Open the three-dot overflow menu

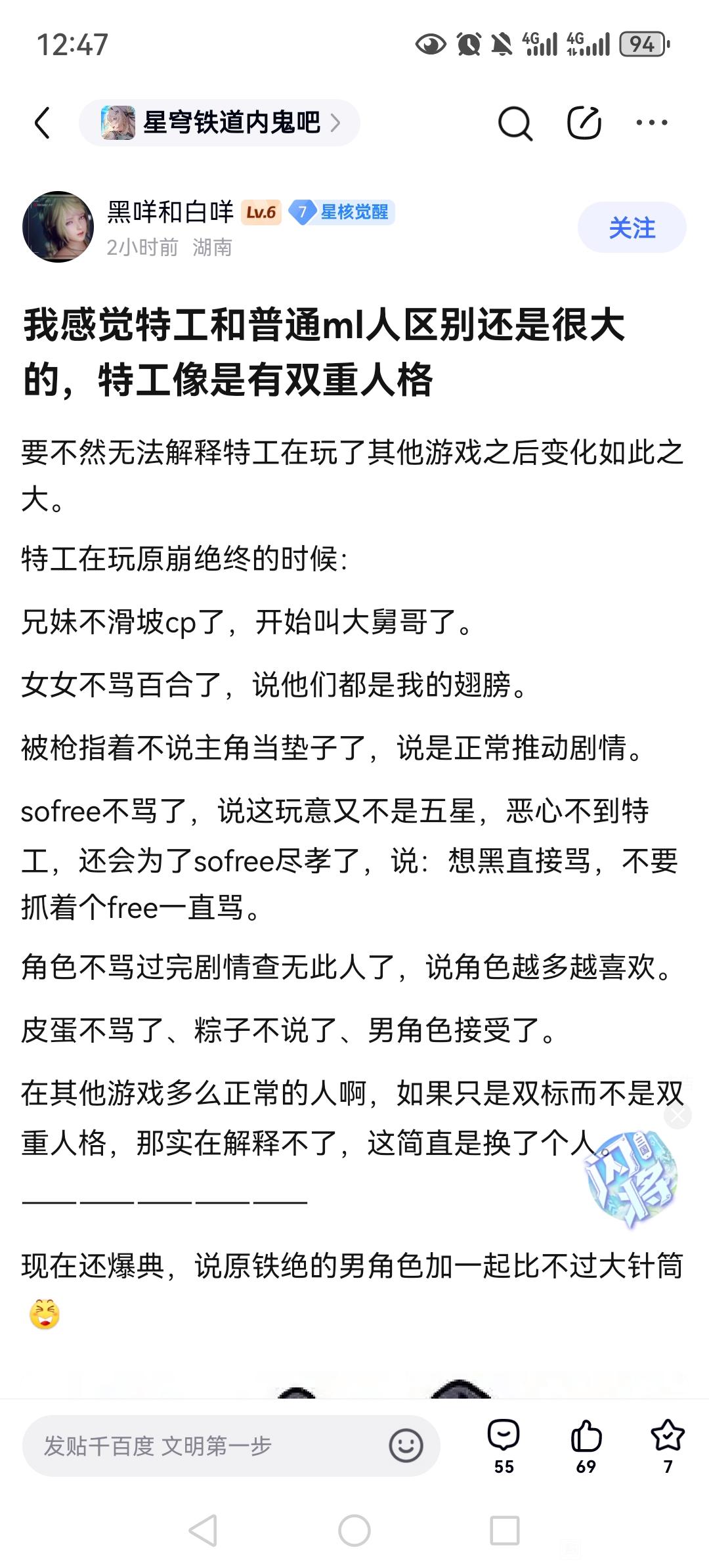point(652,122)
